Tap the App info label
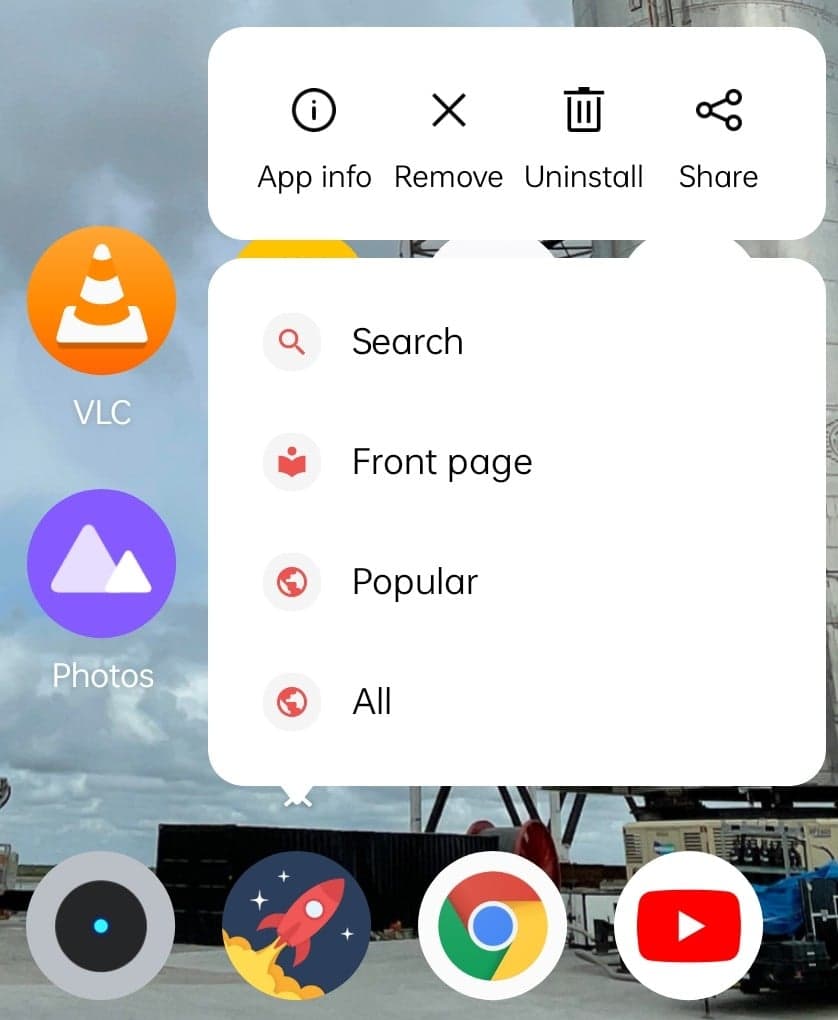838x1020 pixels. (x=313, y=176)
